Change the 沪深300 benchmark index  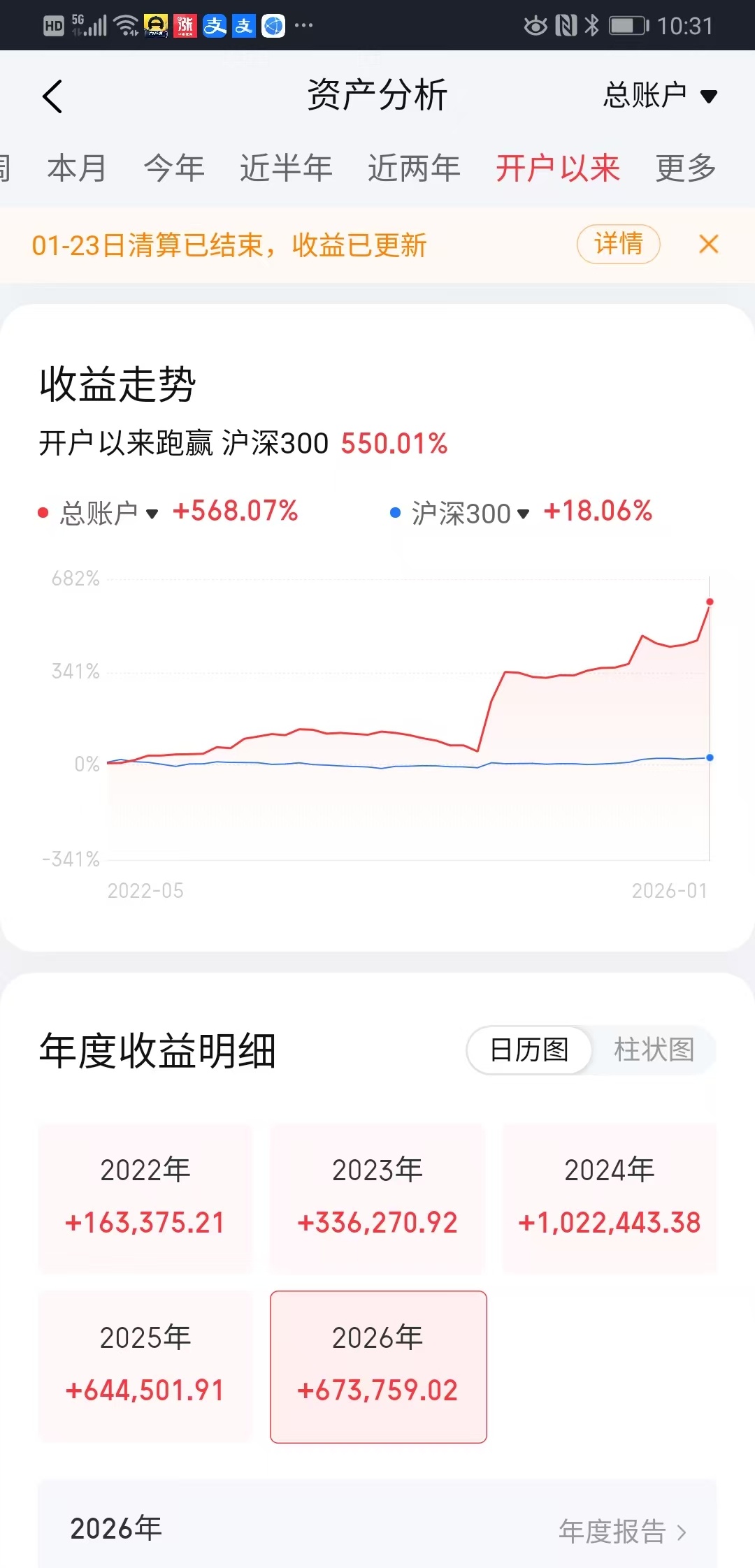tap(470, 513)
